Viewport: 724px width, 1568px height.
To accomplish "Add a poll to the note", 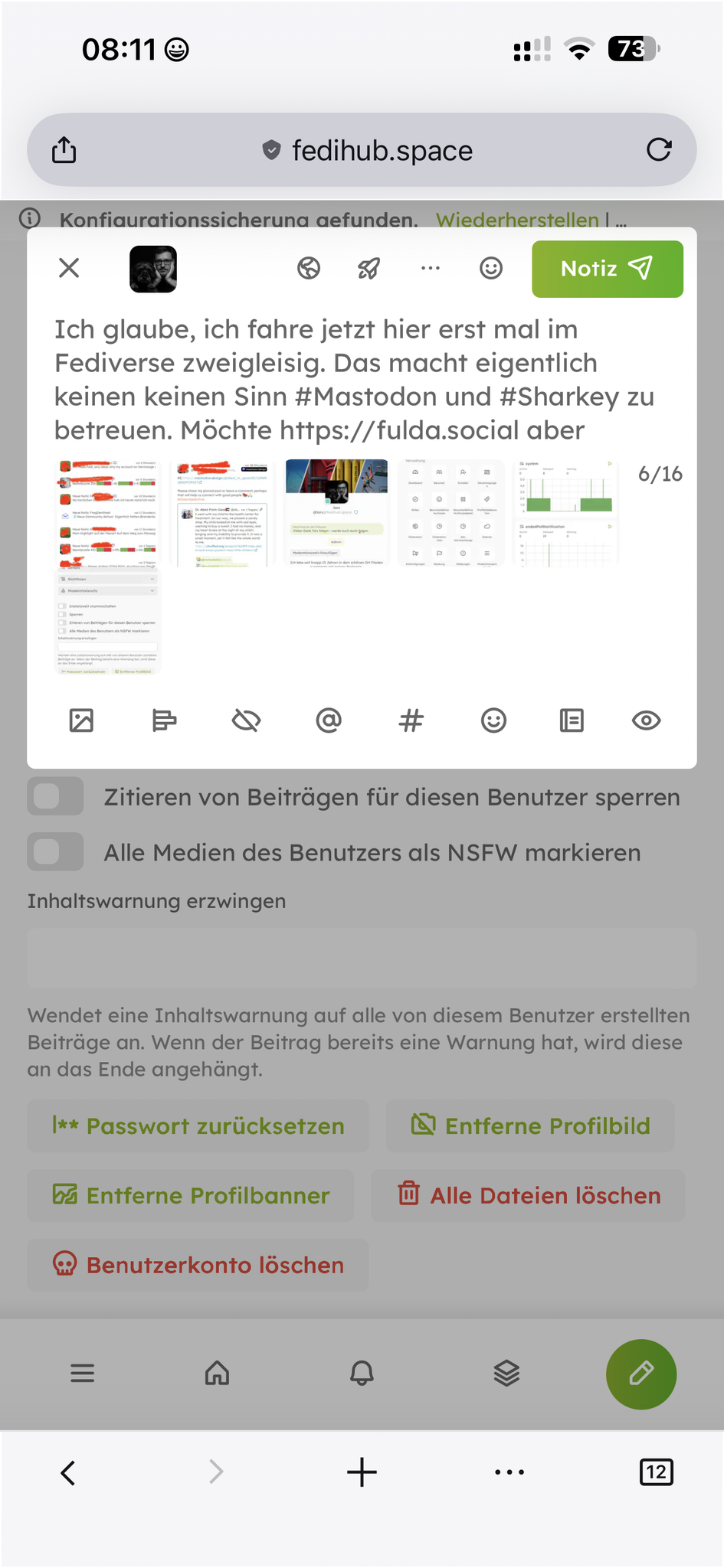I will click(164, 720).
